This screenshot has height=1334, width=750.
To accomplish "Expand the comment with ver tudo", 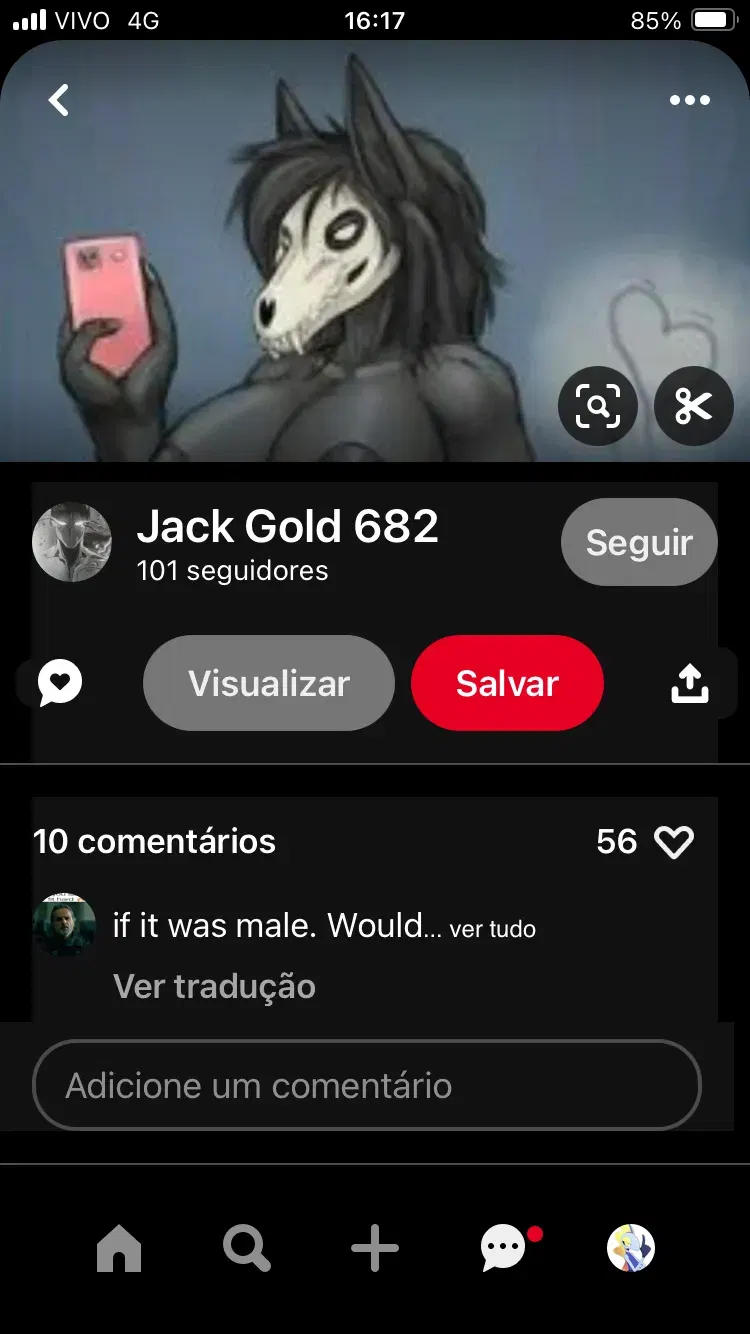I will pos(492,929).
